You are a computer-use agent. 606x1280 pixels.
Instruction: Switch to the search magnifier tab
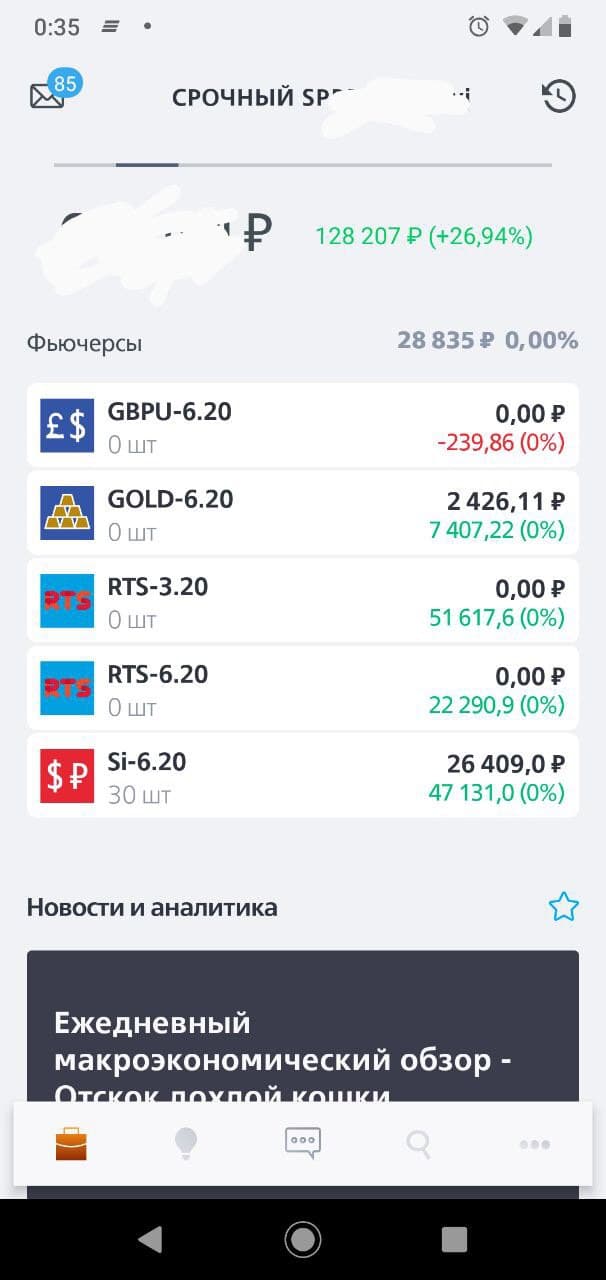click(x=419, y=1144)
